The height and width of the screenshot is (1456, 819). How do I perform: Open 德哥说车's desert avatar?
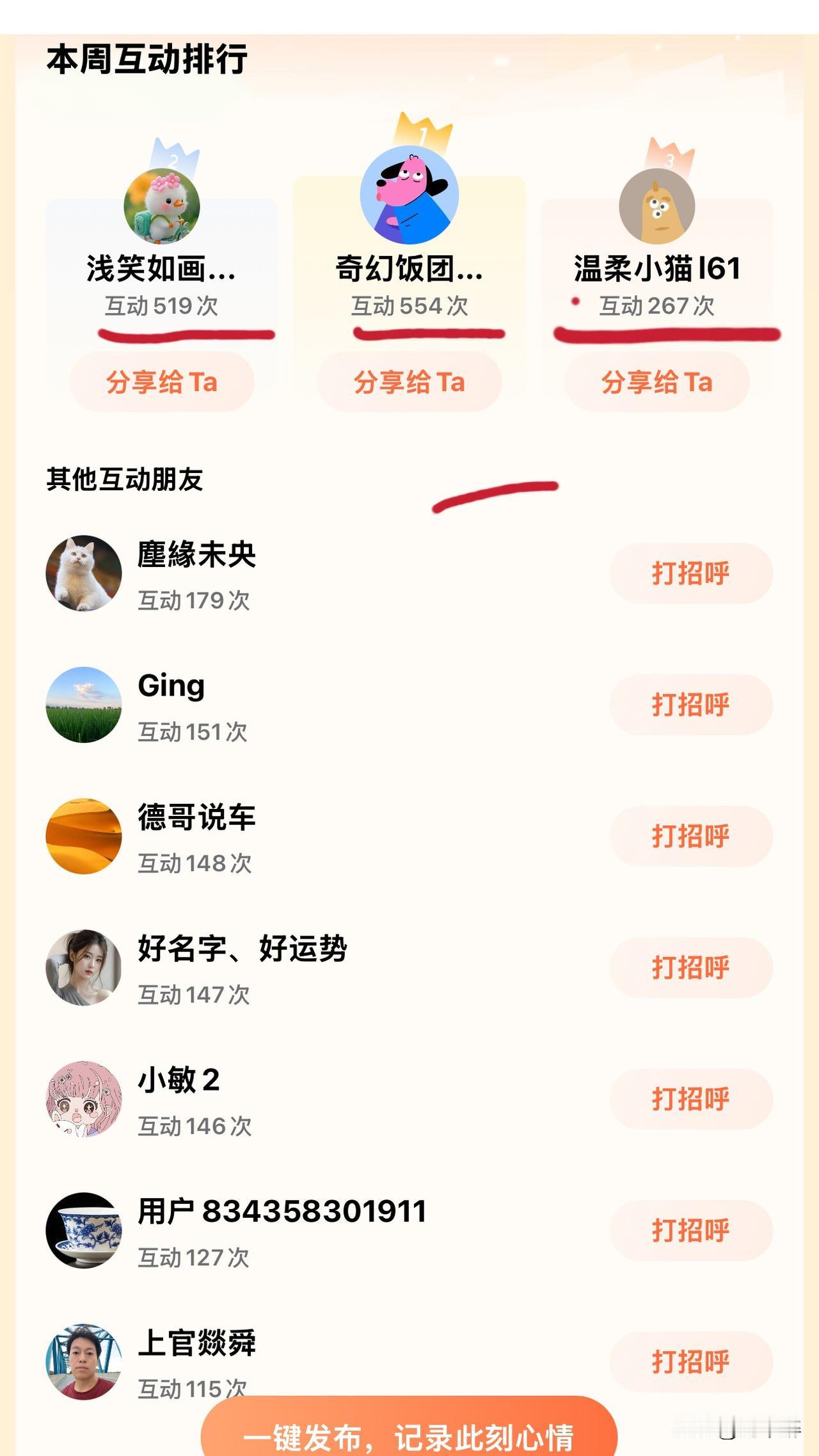click(85, 837)
